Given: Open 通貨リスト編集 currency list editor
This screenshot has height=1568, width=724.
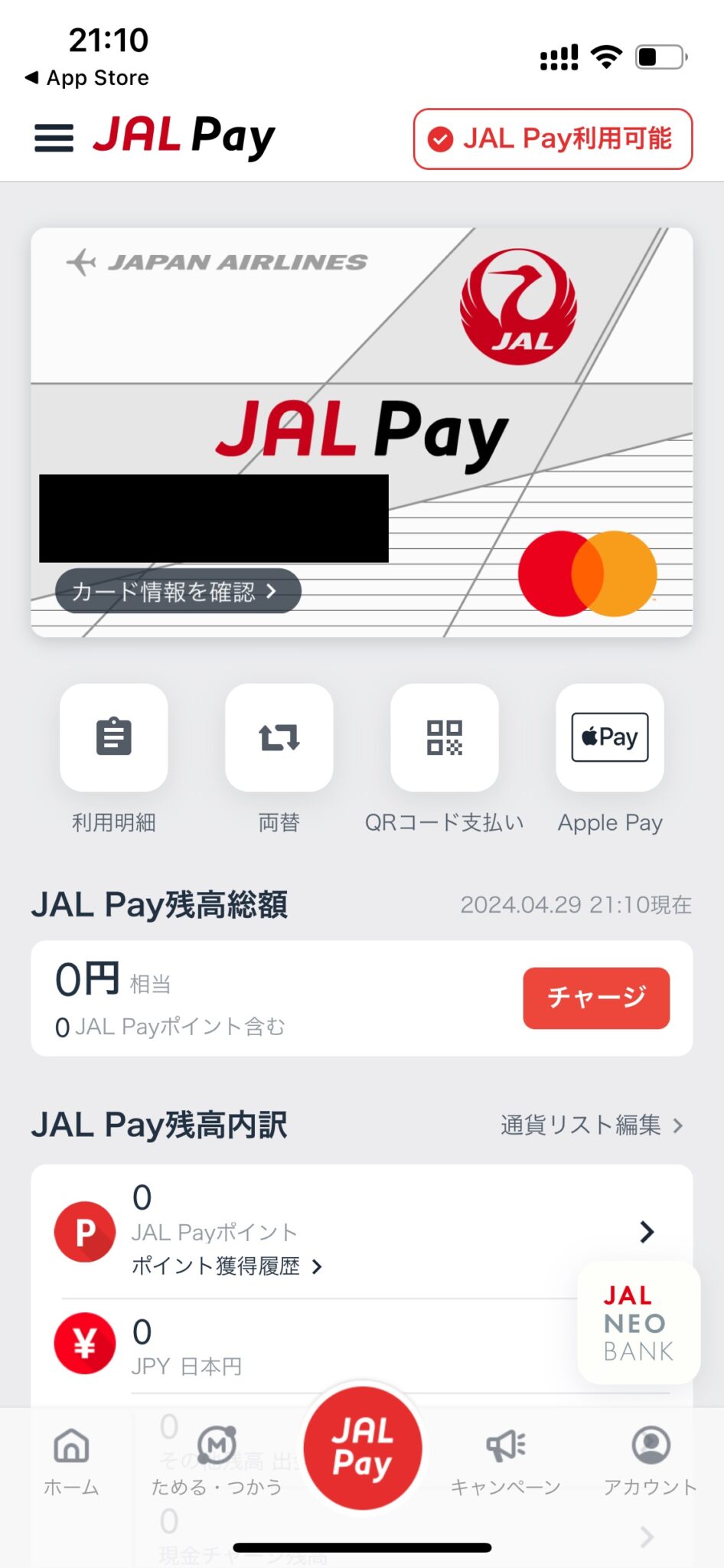Looking at the screenshot, I should pyautogui.click(x=585, y=1125).
